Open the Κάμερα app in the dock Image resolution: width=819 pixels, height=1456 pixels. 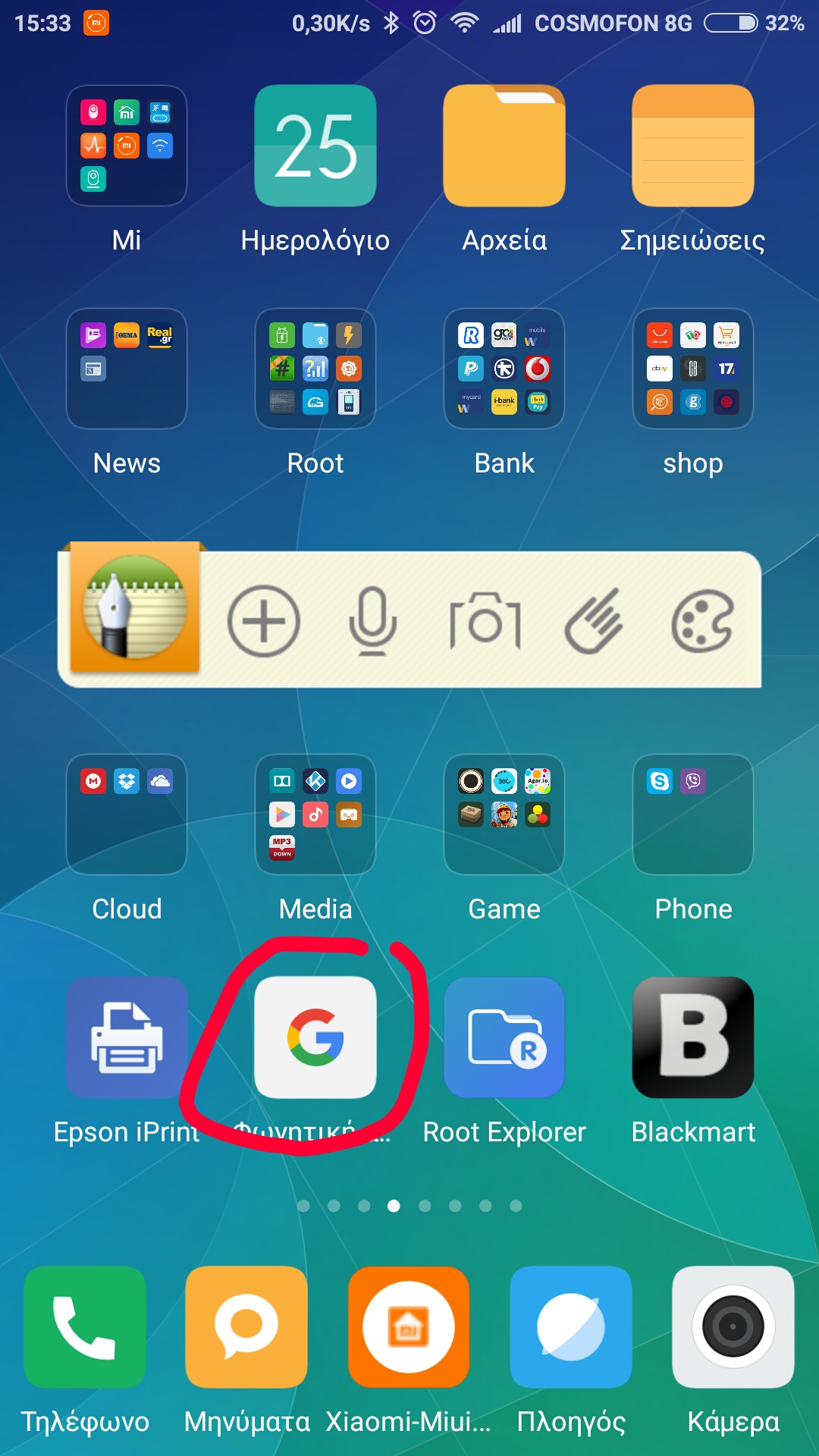pyautogui.click(x=733, y=1327)
